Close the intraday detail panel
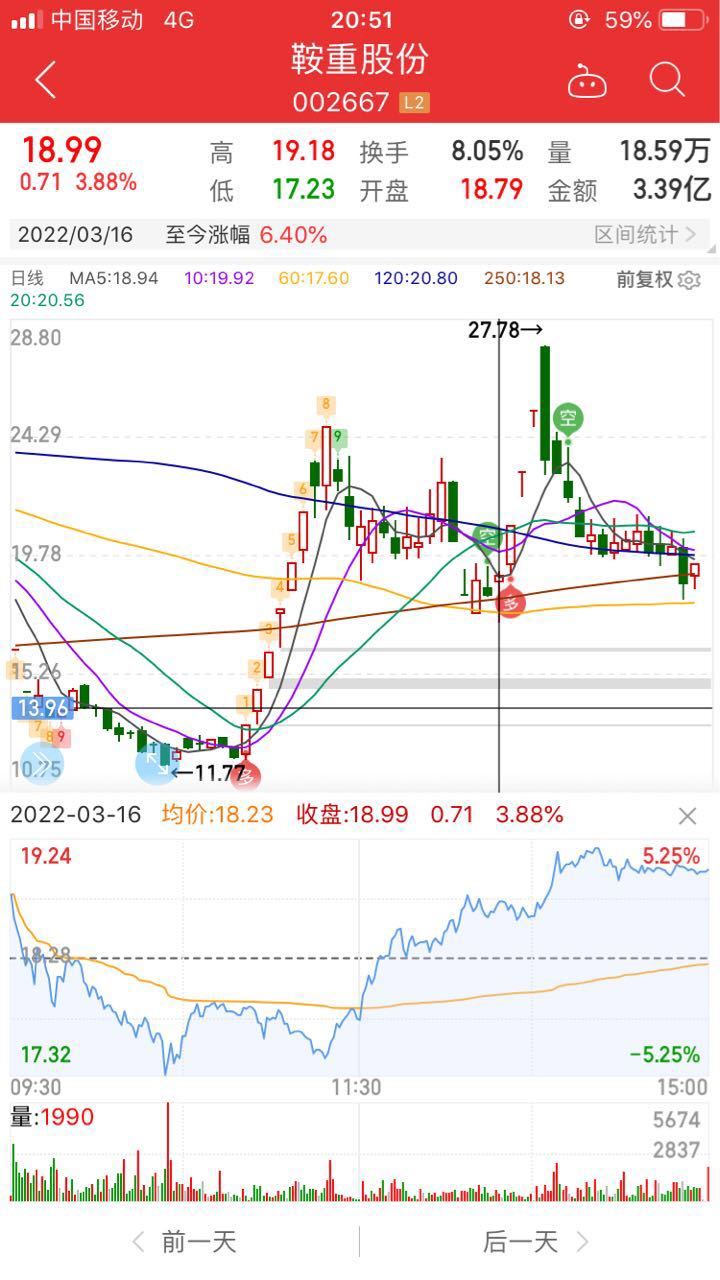Viewport: 720px width, 1280px height. 687,816
